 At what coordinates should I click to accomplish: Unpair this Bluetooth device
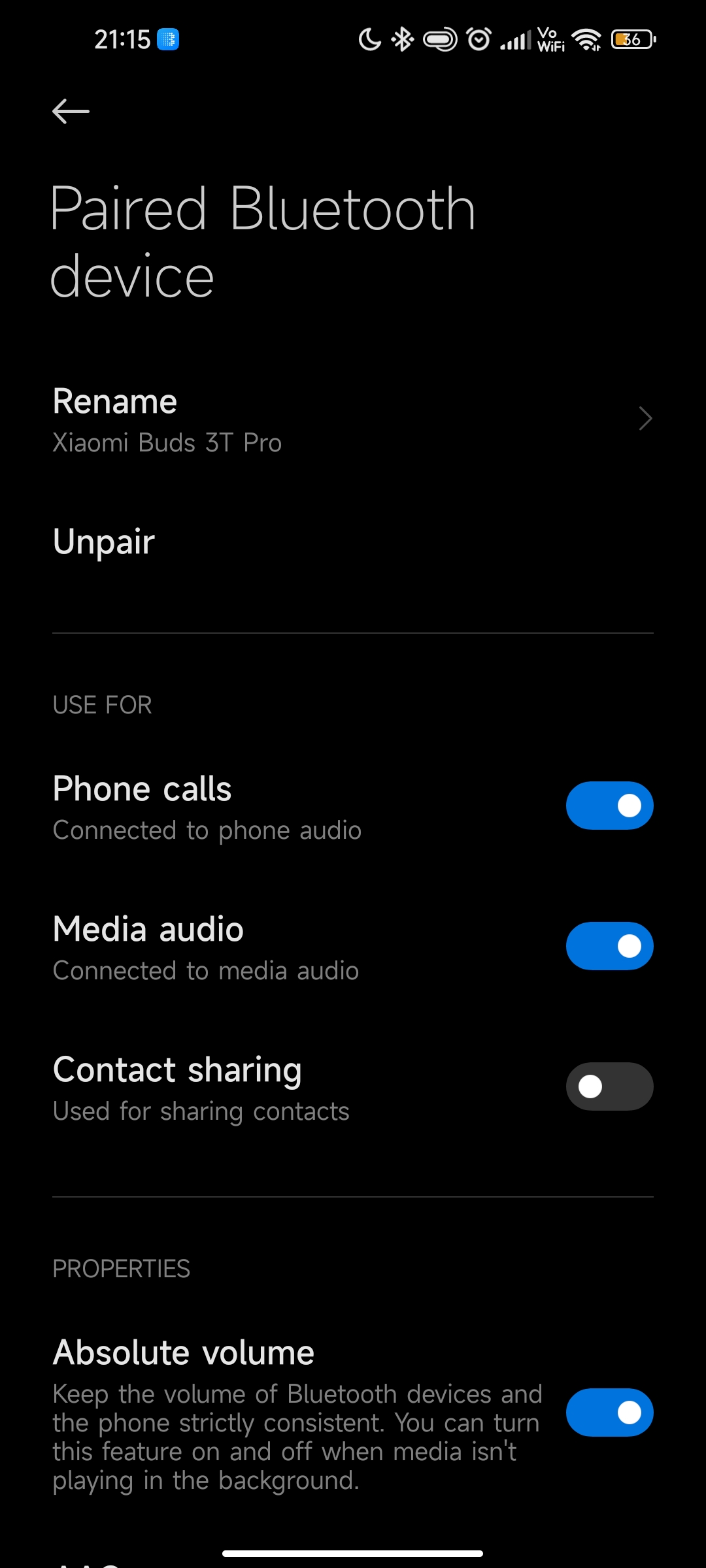tap(353, 542)
